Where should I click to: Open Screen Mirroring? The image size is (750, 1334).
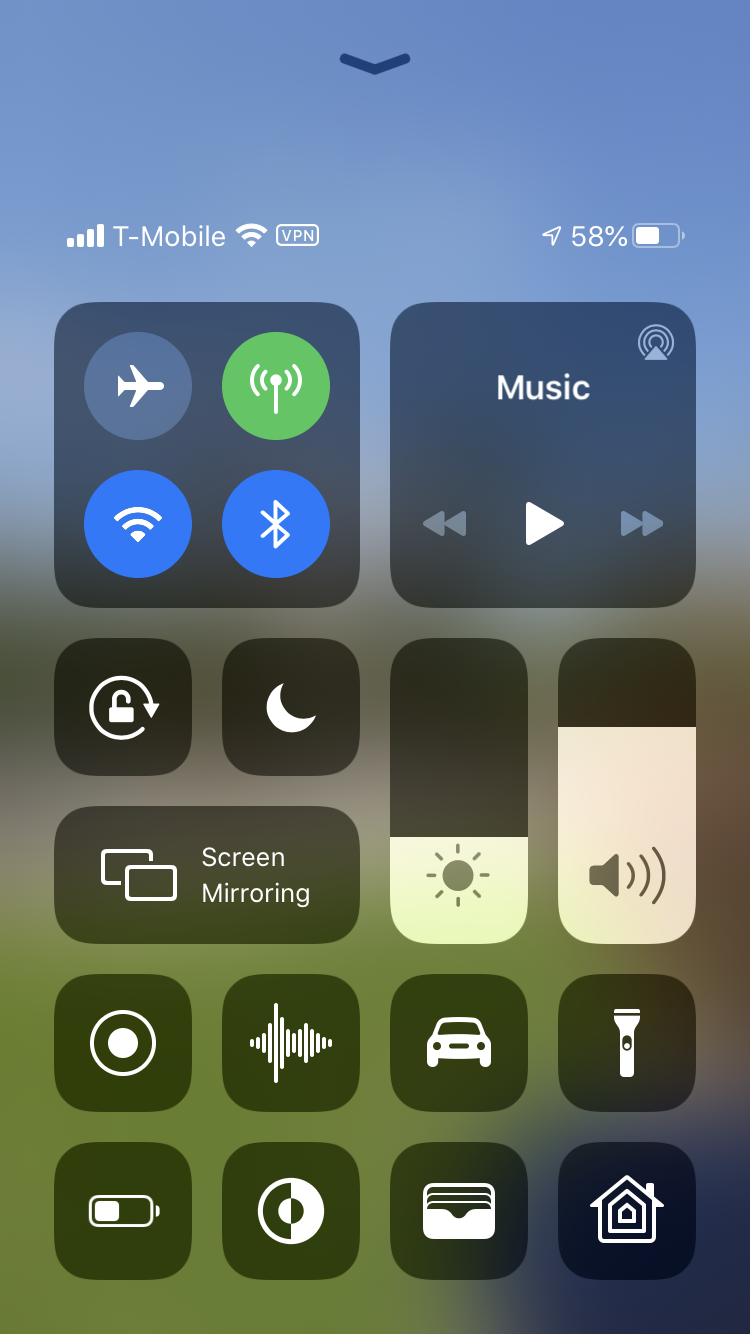point(207,875)
